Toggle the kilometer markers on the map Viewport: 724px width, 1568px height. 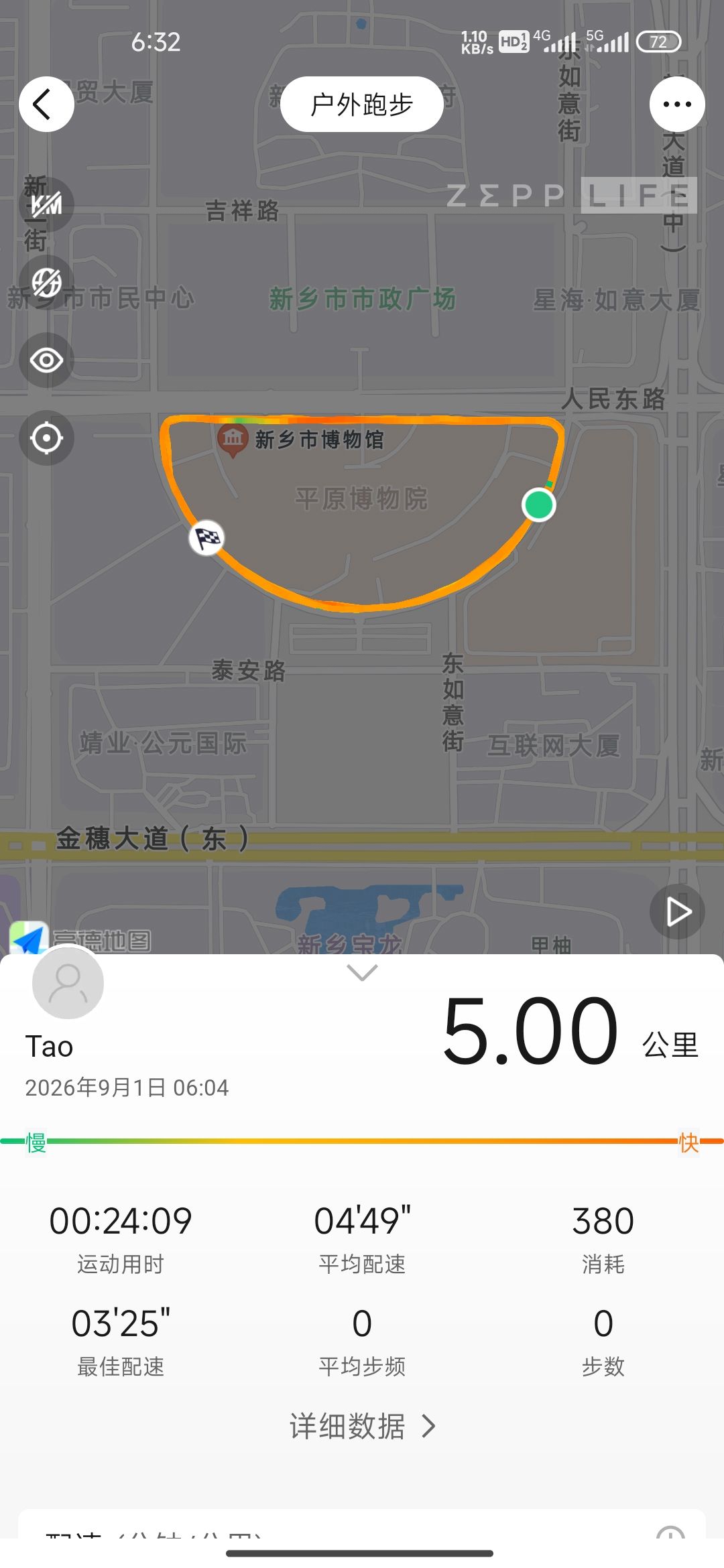[x=46, y=205]
